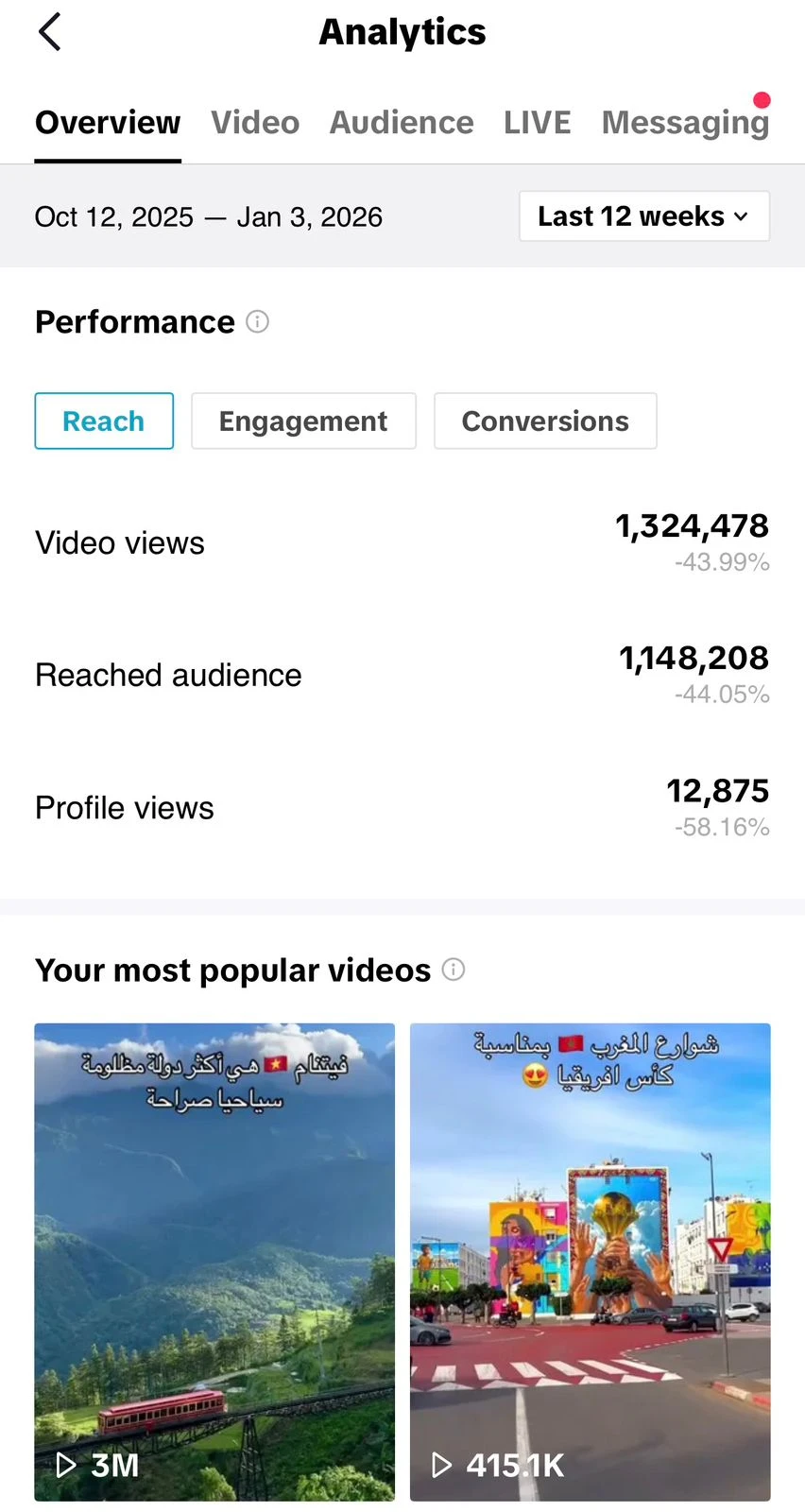Screen dimensions: 805x1512
Task: Open the Last 12 weeks date range selector
Action: (643, 215)
